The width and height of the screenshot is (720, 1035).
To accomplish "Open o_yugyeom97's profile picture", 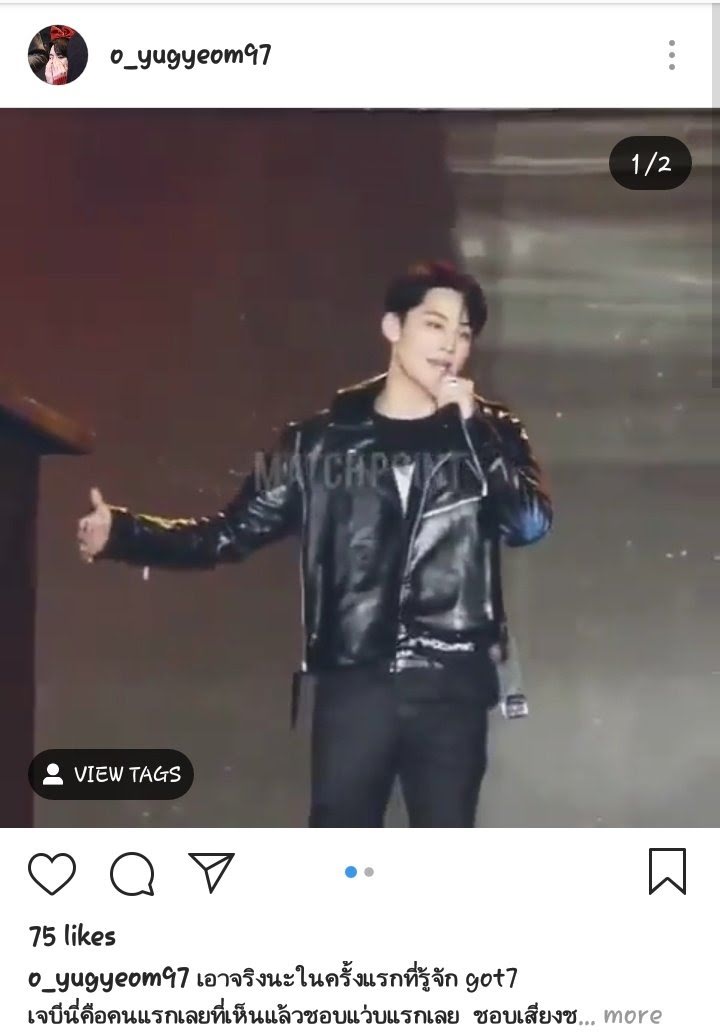I will (x=57, y=54).
